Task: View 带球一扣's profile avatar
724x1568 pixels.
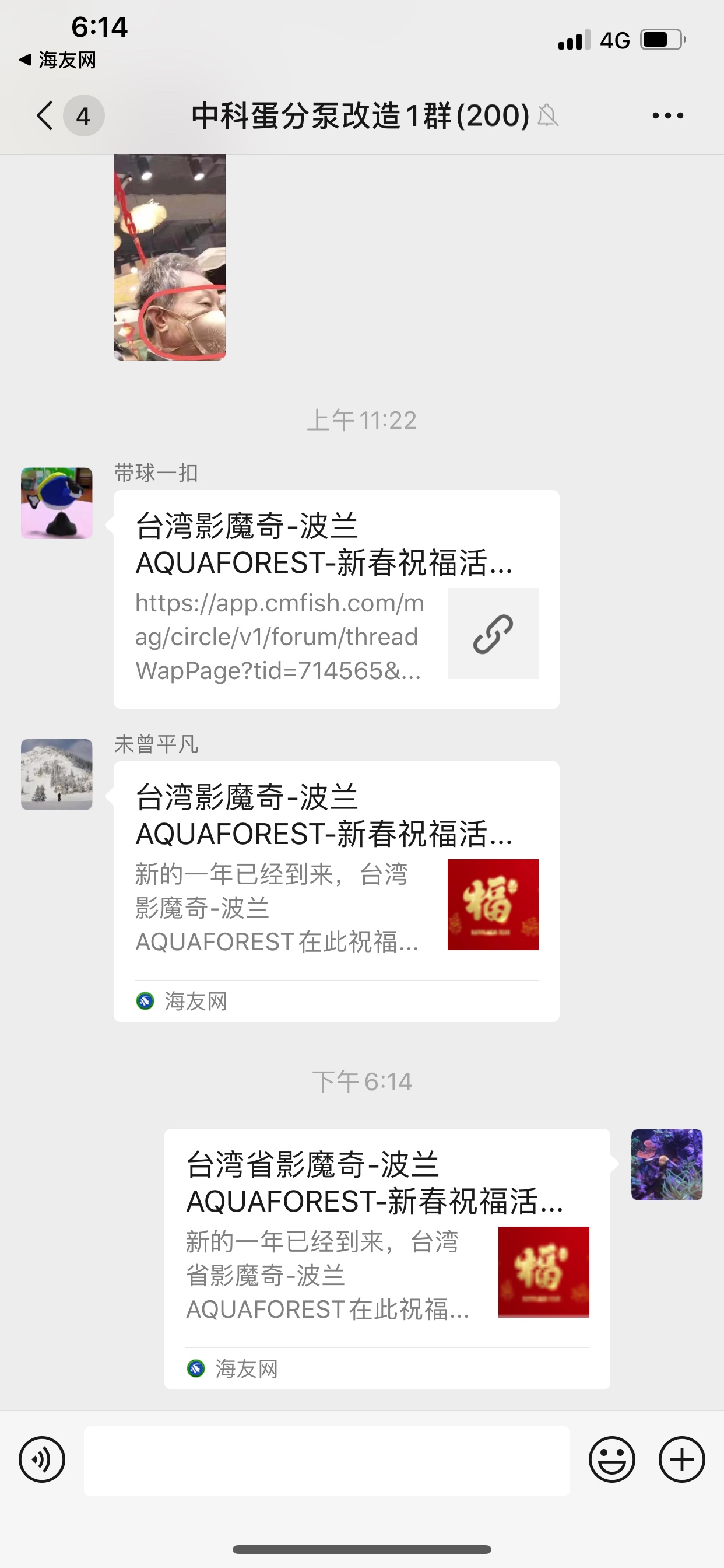Action: 57,503
